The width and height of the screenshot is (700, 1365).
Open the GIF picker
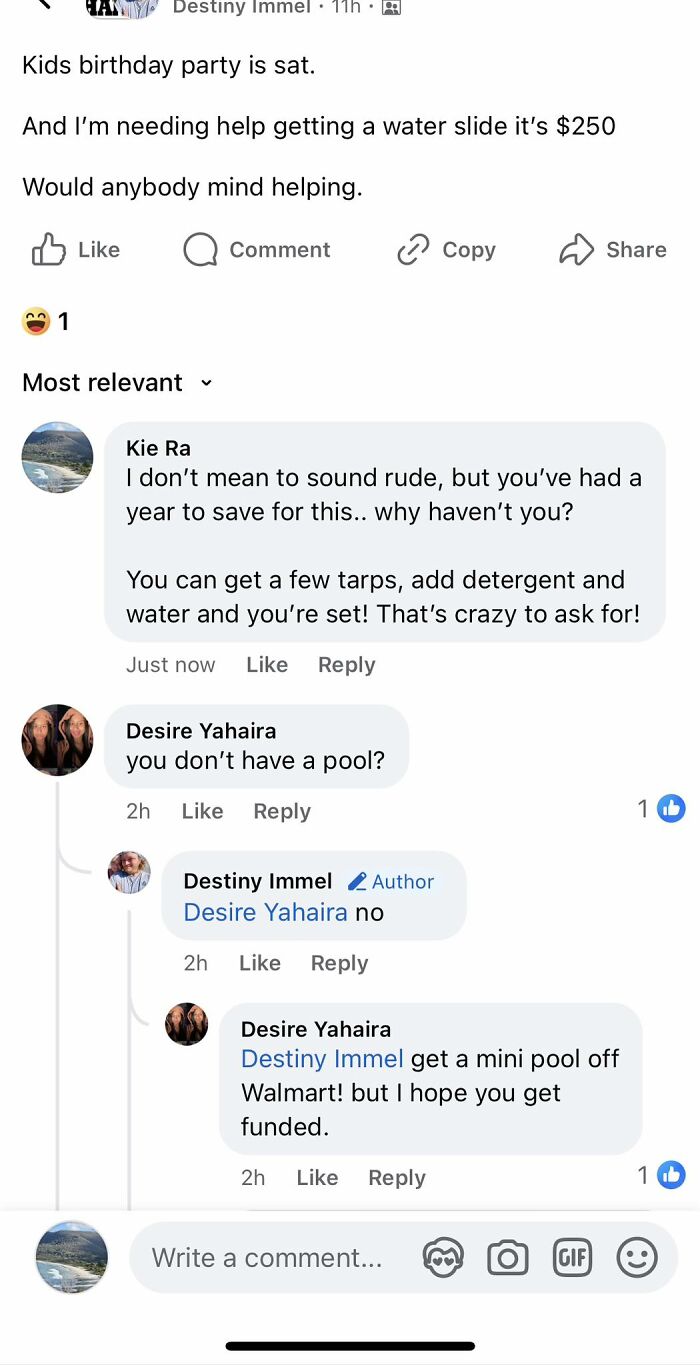click(x=572, y=1258)
